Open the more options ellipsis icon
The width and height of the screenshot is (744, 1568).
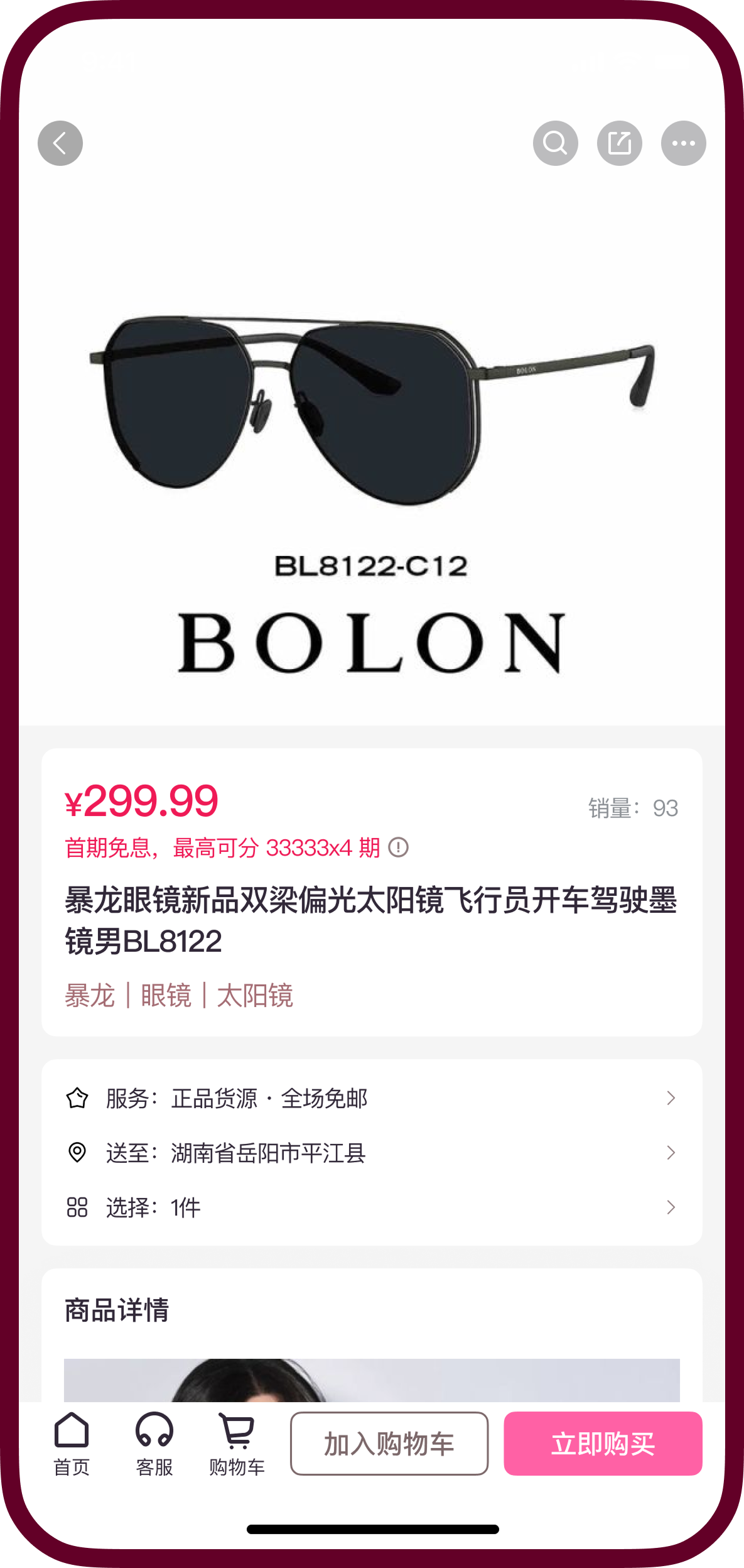[683, 143]
